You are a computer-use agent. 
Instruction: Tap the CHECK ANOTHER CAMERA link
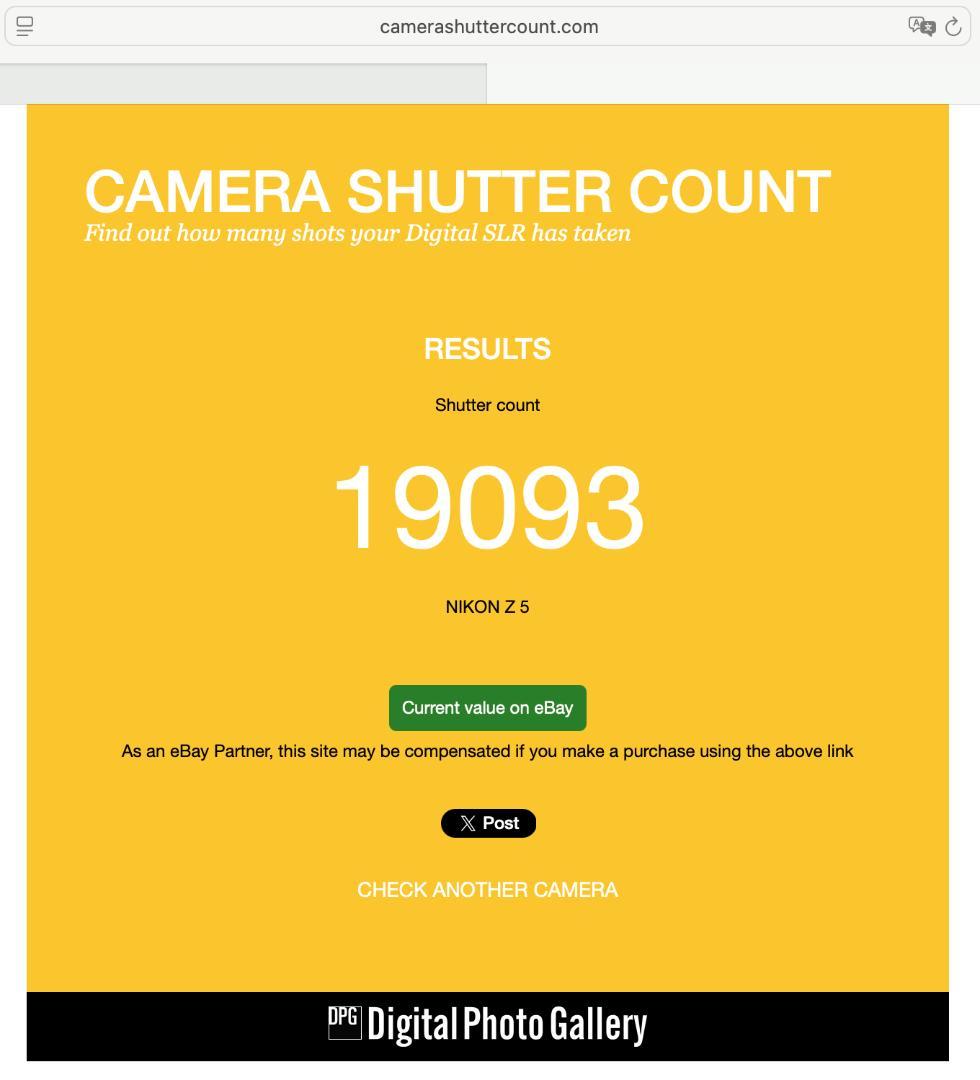[487, 890]
